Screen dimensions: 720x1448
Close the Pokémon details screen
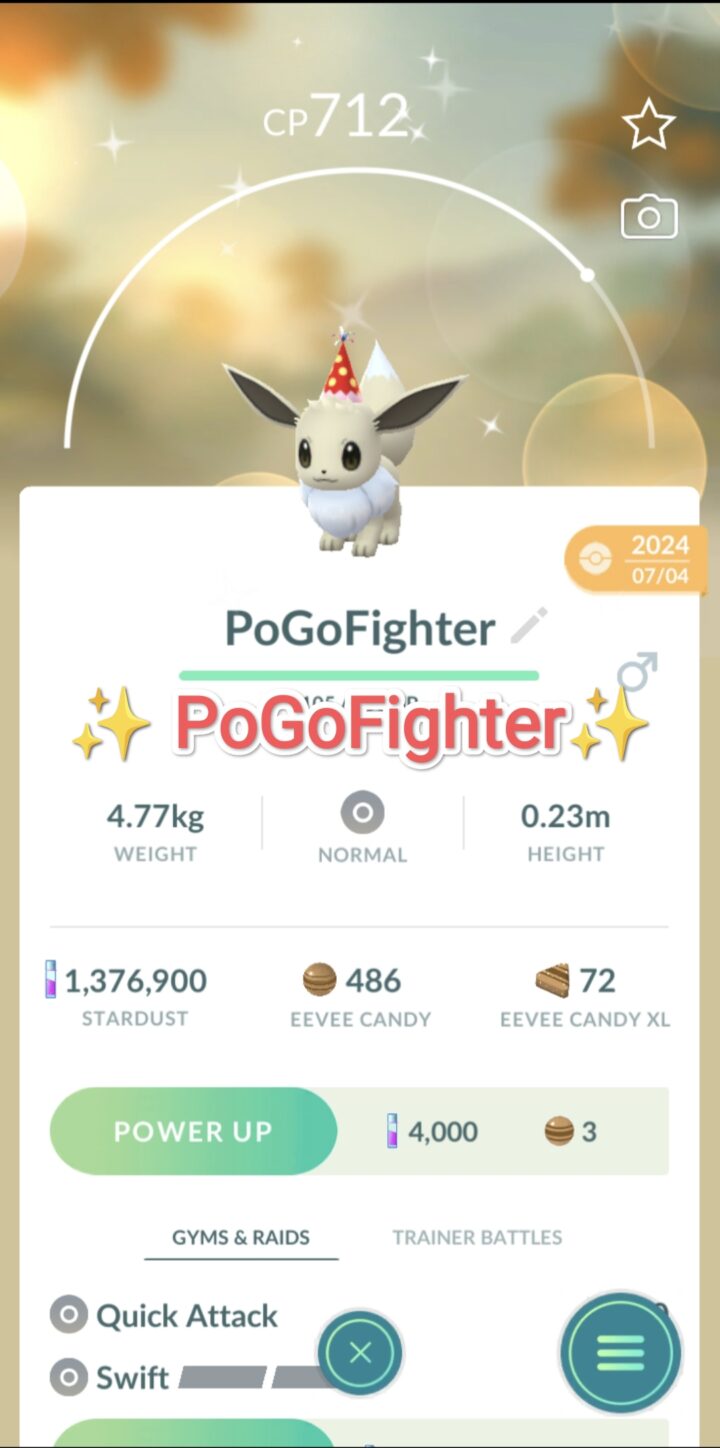[360, 1353]
